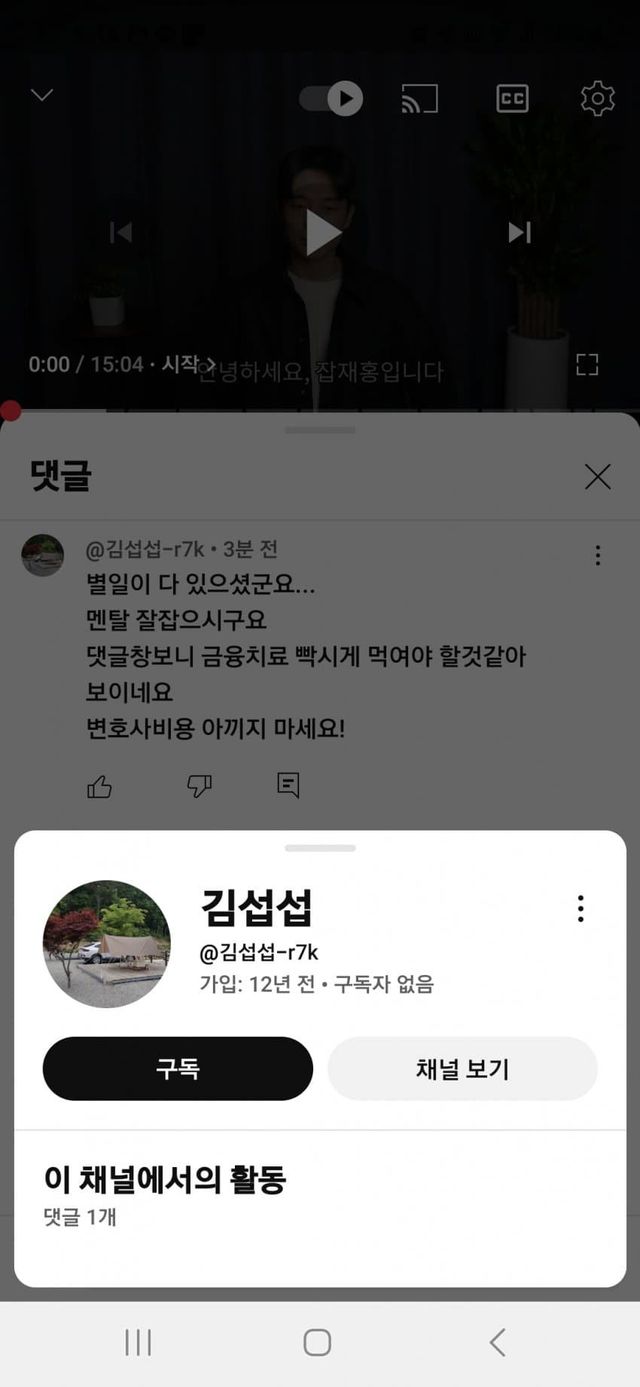Turn on closed captions
640x1387 pixels.
(x=512, y=98)
